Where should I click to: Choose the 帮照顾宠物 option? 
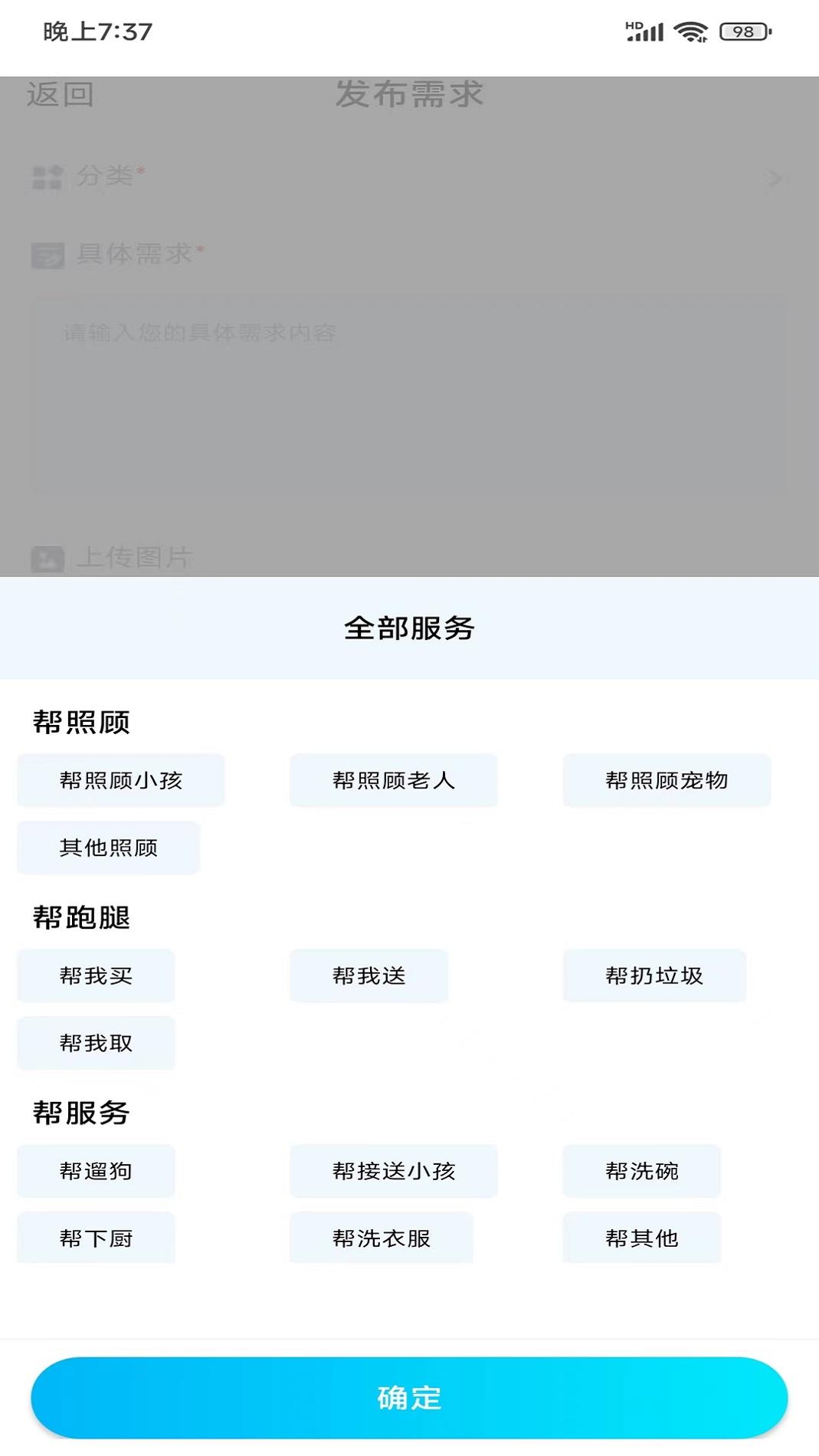tap(667, 780)
